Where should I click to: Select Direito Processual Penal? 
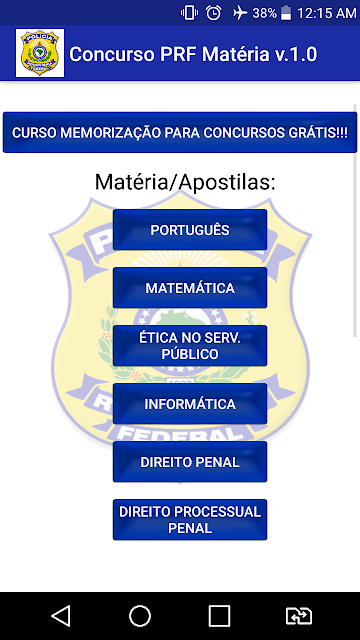[190, 520]
